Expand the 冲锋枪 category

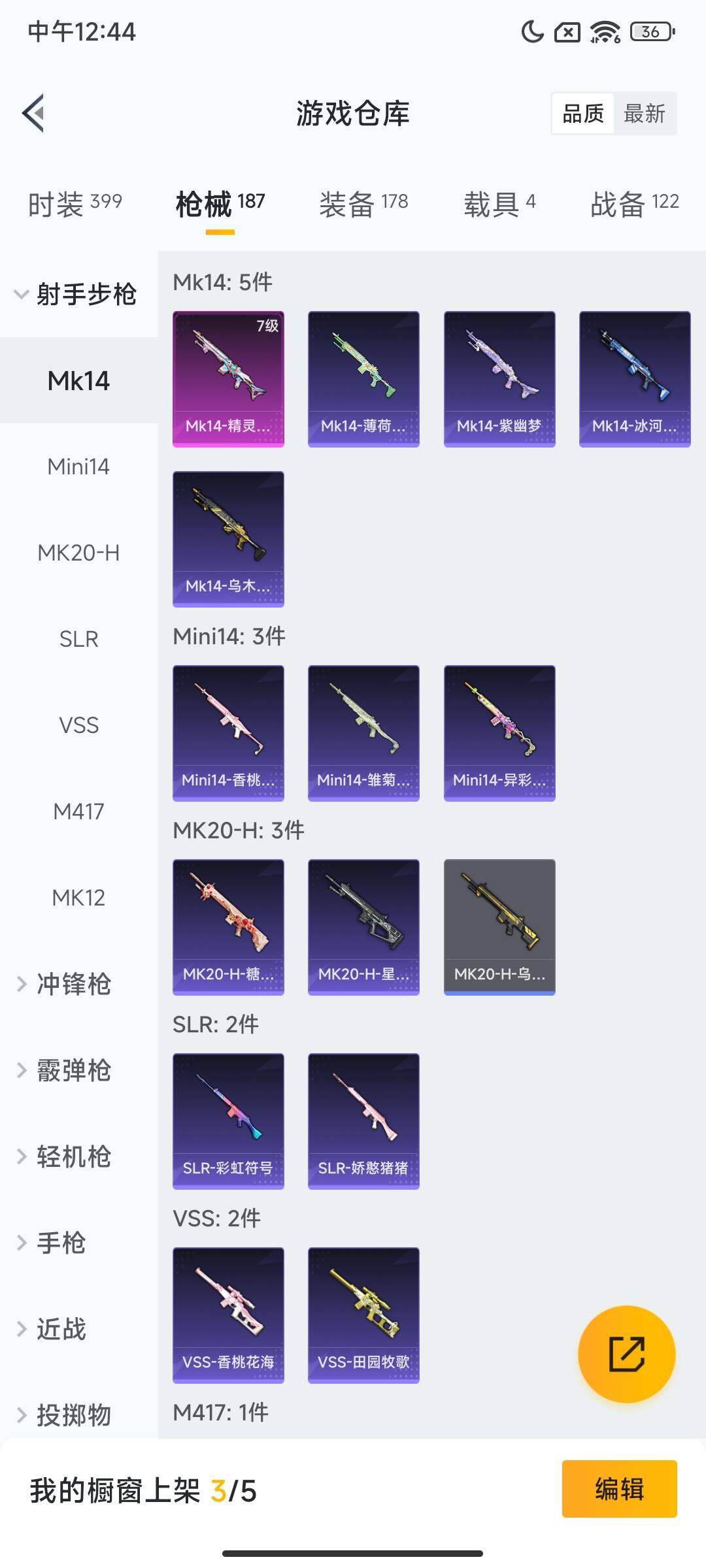[72, 985]
